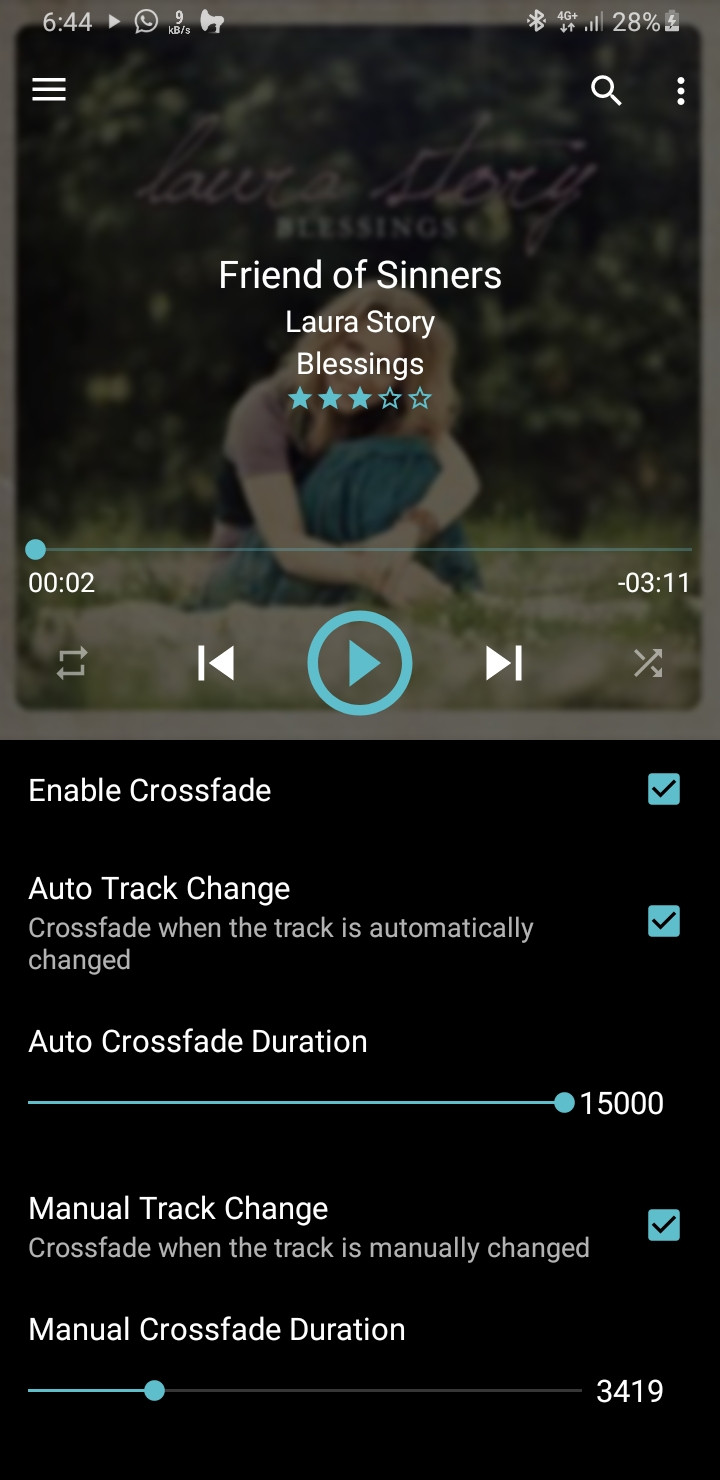Enable shuffle playback

point(648,662)
